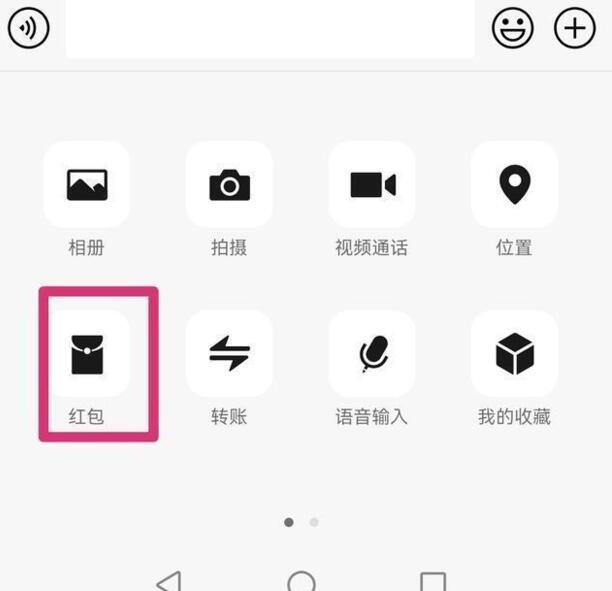The height and width of the screenshot is (591, 612).
Task: Select 语音输入 voice input
Action: click(372, 355)
